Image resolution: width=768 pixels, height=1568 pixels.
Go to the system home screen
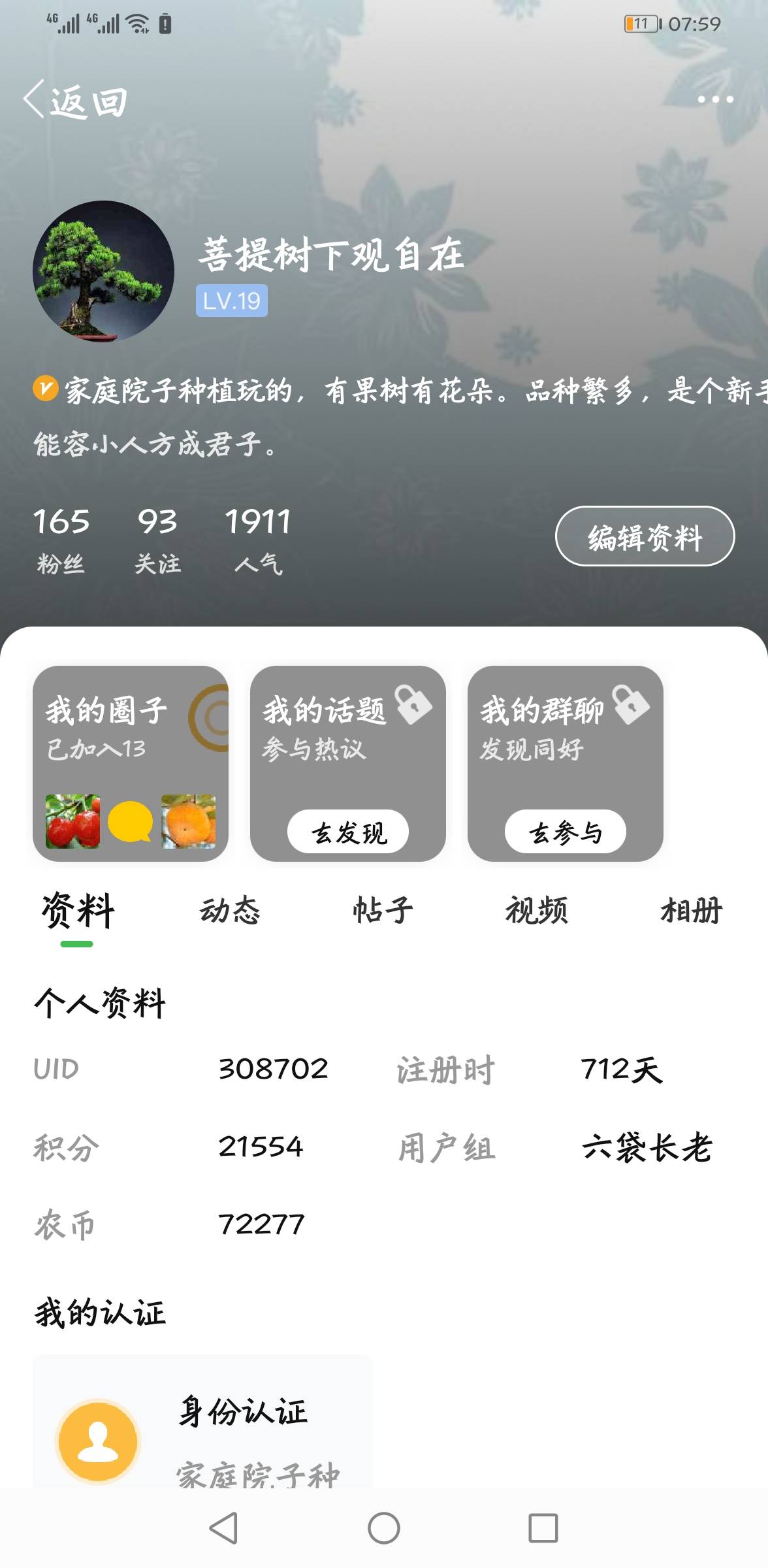click(384, 1528)
